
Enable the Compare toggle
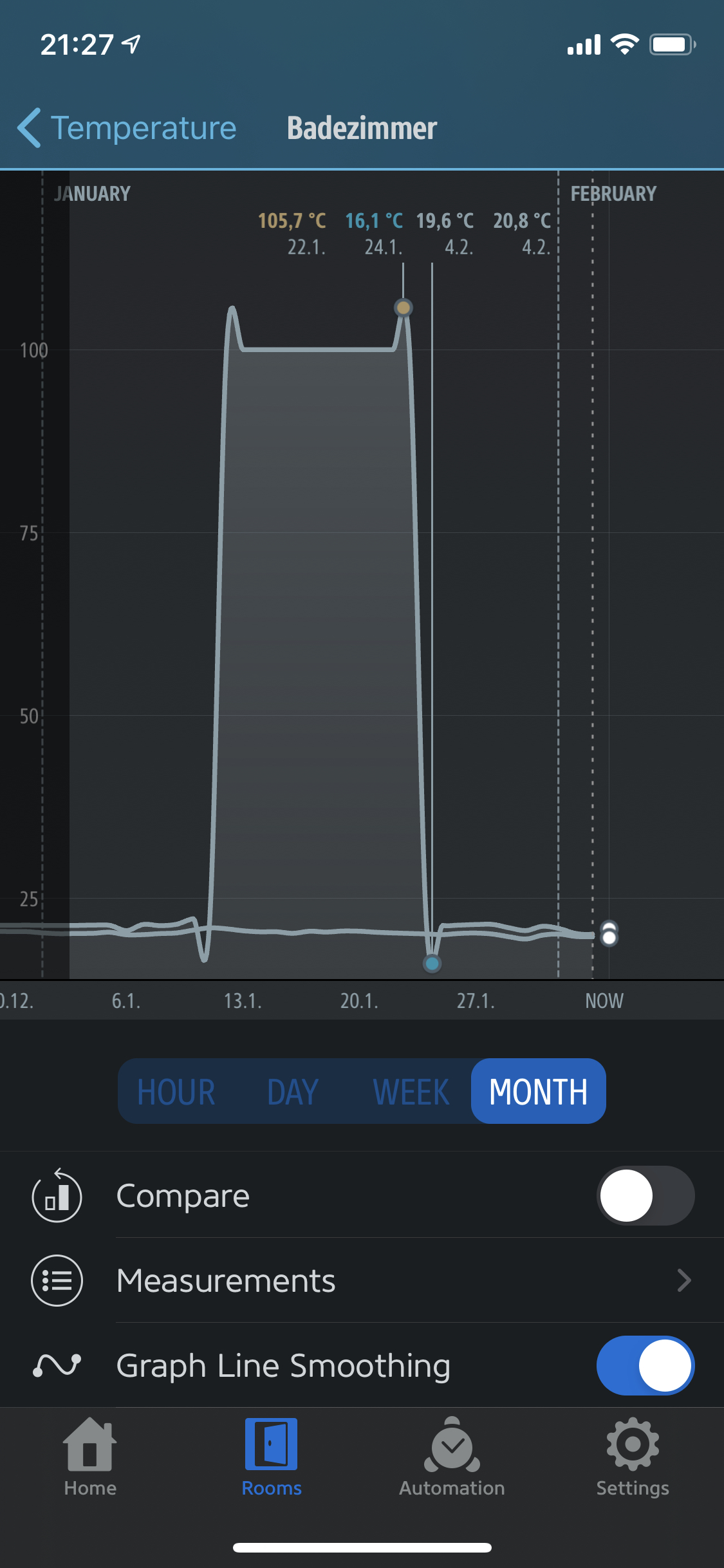[x=645, y=1196]
